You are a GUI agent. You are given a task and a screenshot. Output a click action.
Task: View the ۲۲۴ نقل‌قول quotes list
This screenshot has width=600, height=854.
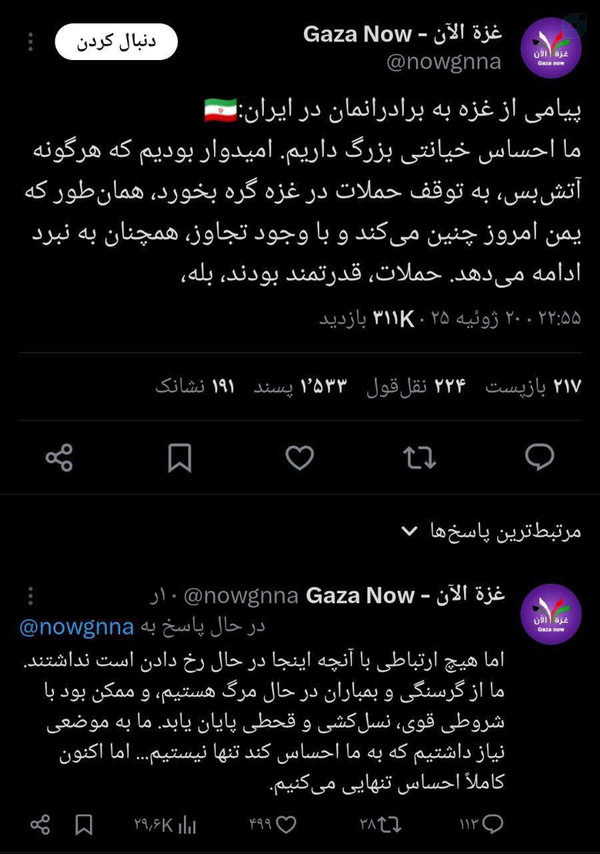pos(417,387)
